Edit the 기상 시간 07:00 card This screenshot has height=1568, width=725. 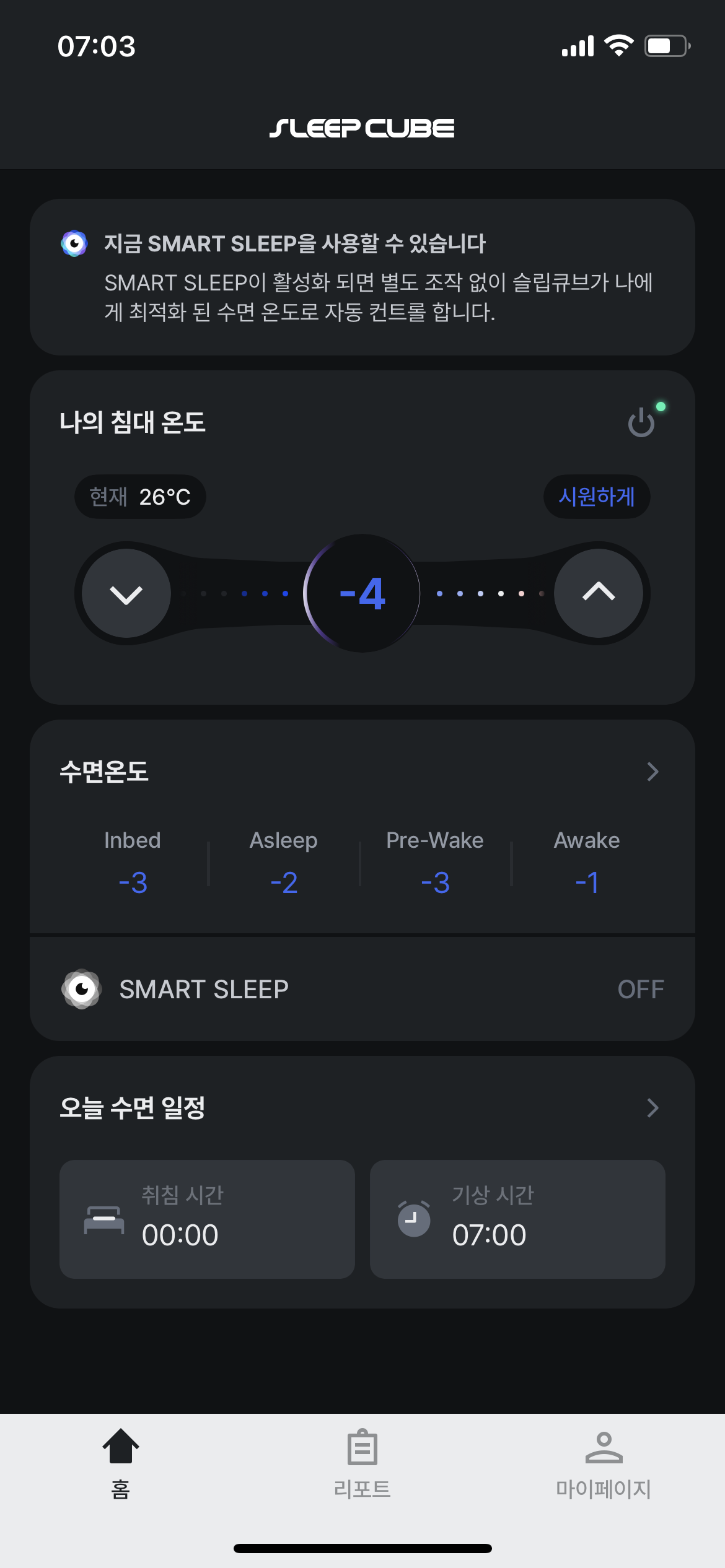(517, 1219)
